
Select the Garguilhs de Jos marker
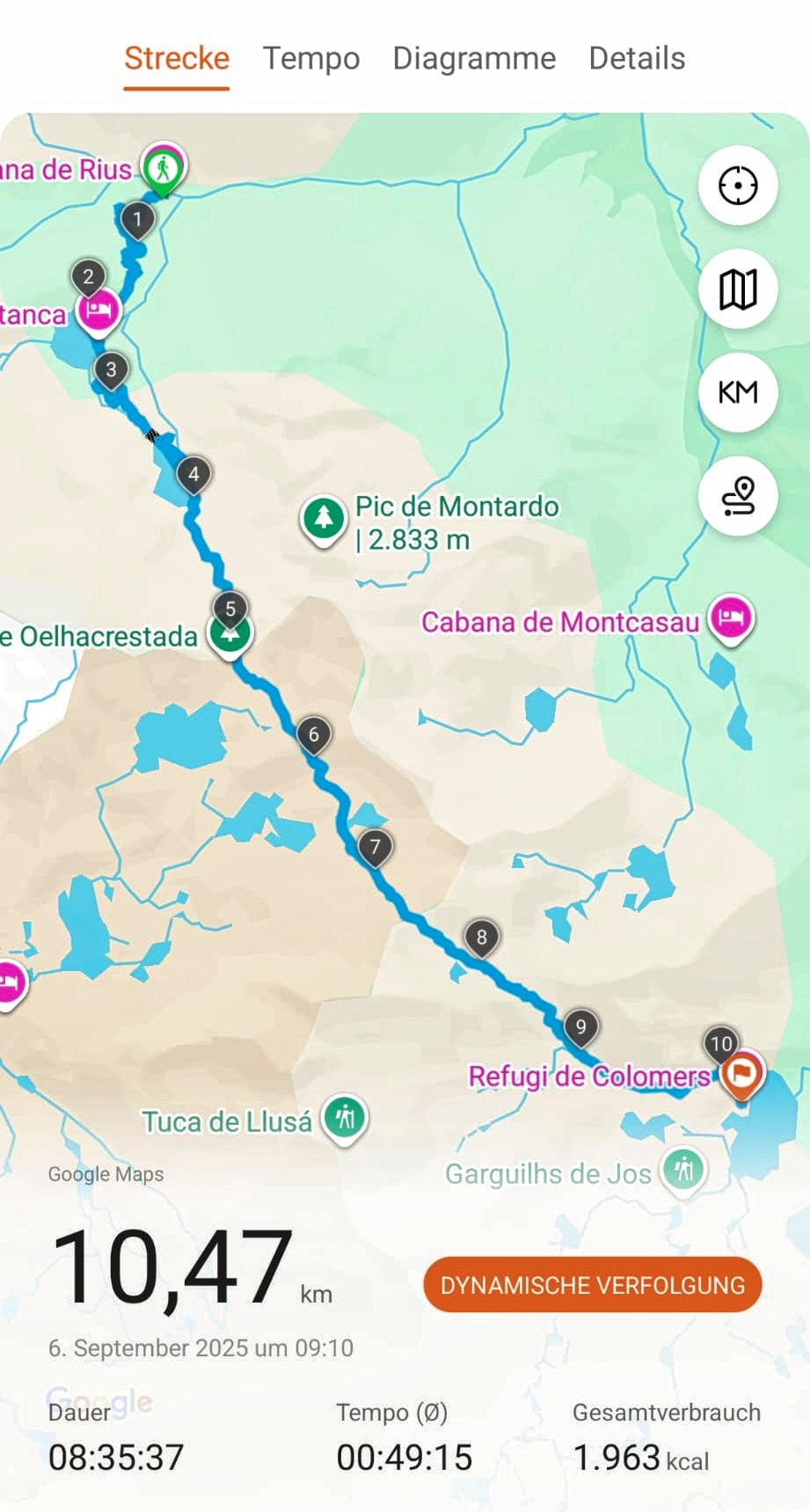tap(684, 1170)
